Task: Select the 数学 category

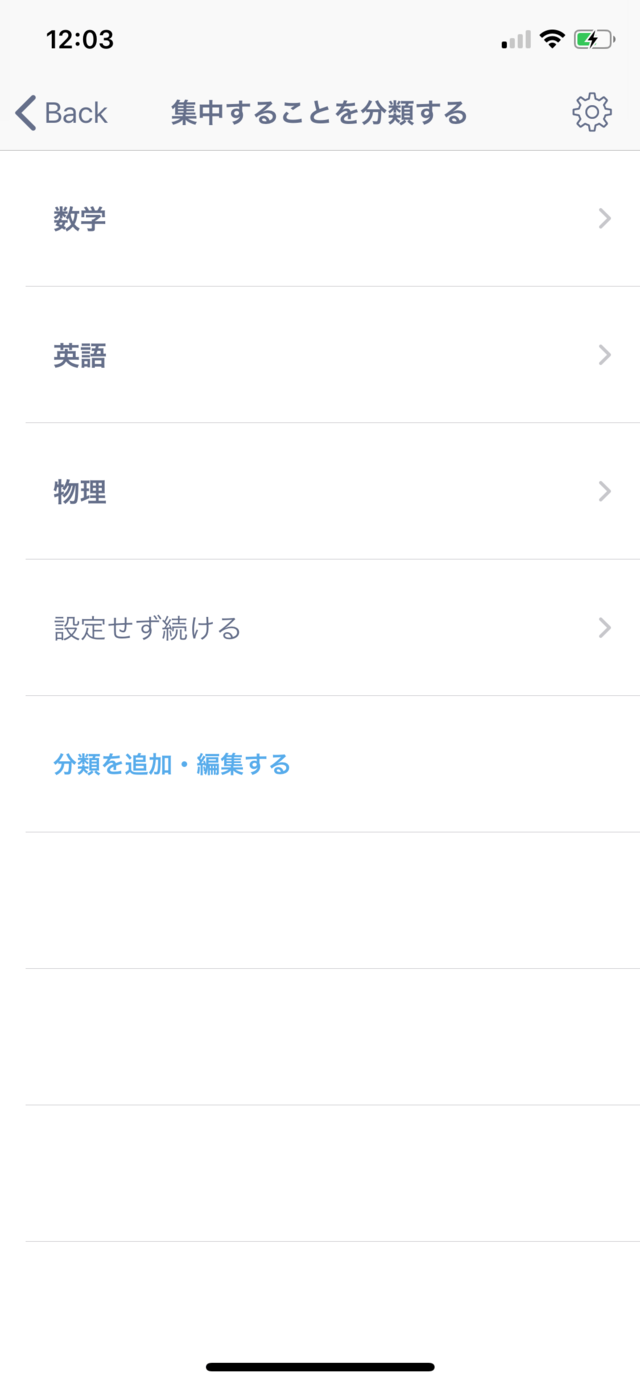Action: click(320, 219)
